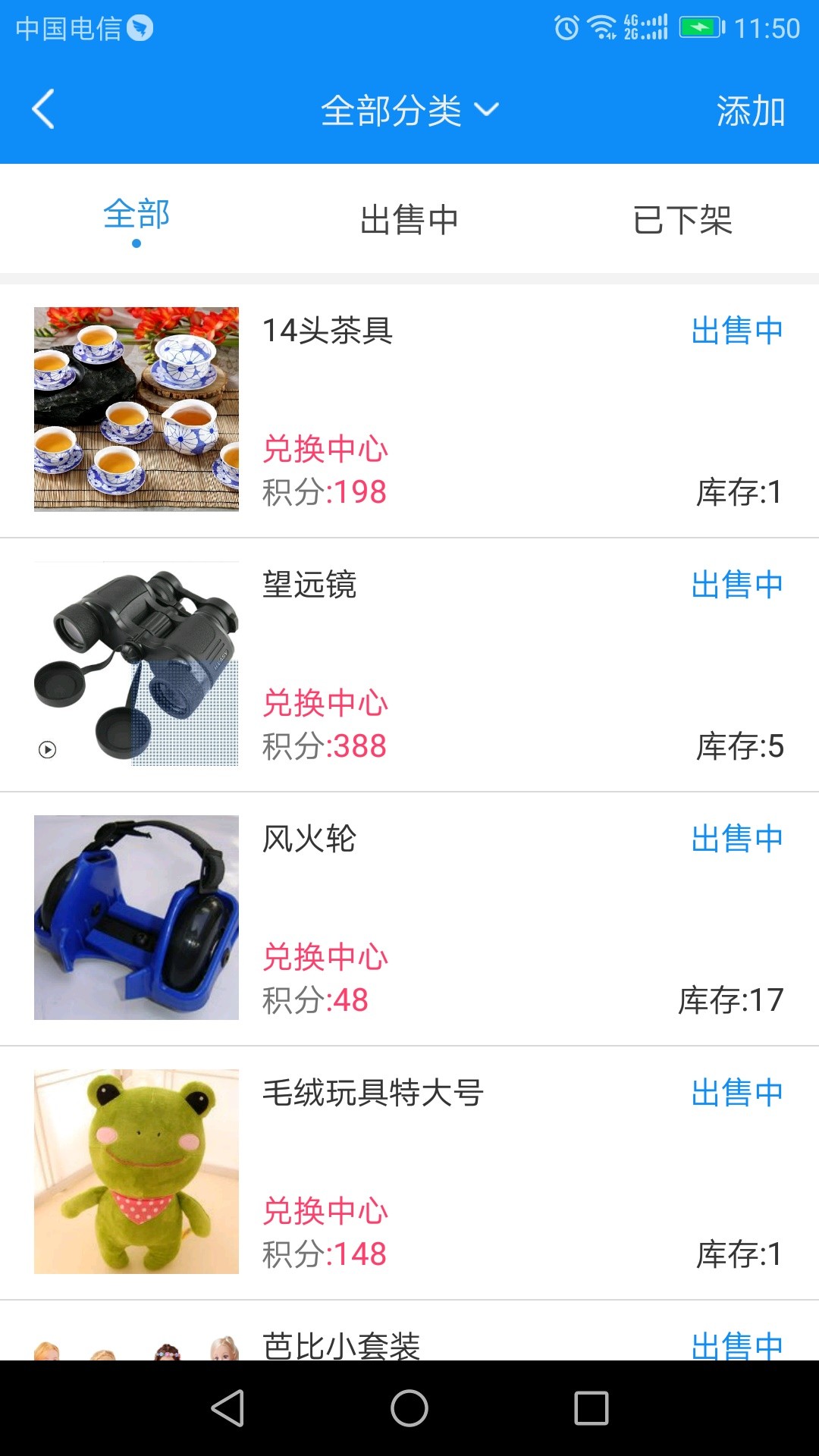819x1456 pixels.
Task: Switch to the 全部 tab
Action: coord(136,218)
